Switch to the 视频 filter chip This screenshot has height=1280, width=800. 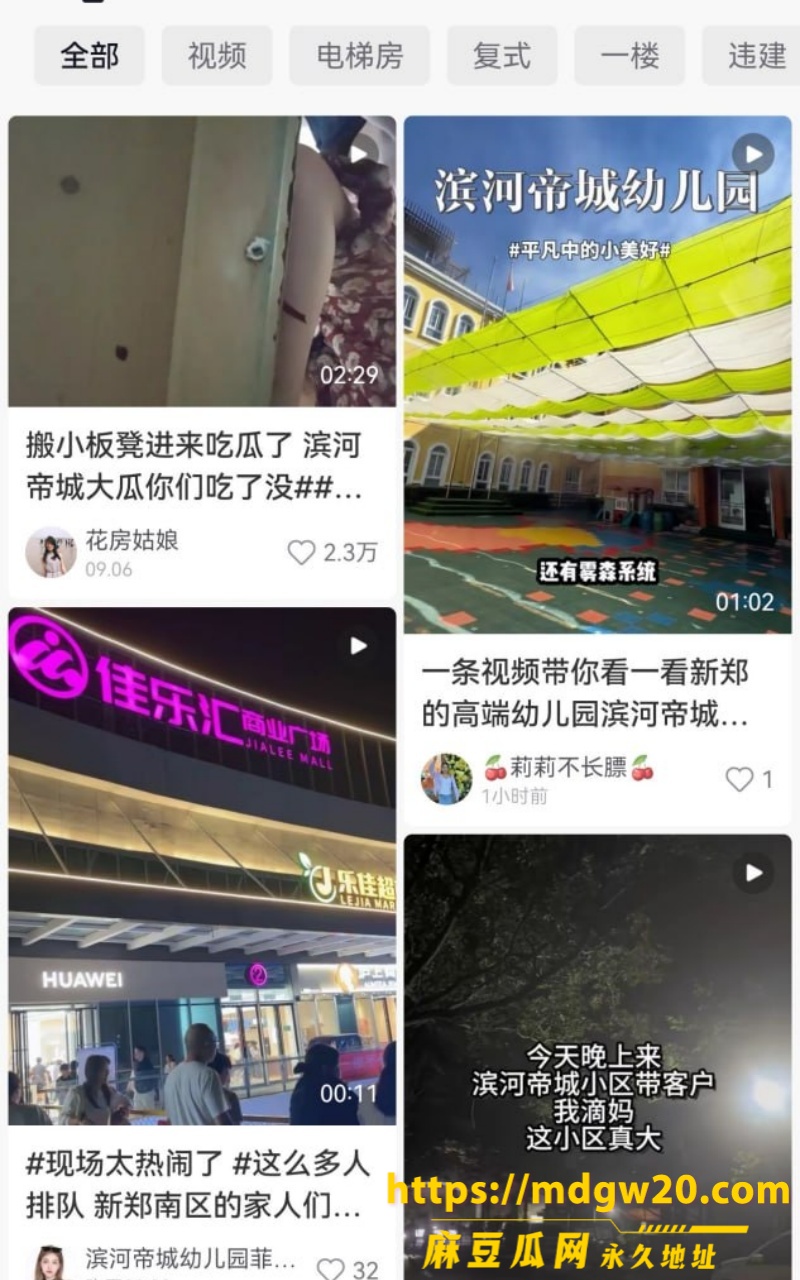click(217, 56)
